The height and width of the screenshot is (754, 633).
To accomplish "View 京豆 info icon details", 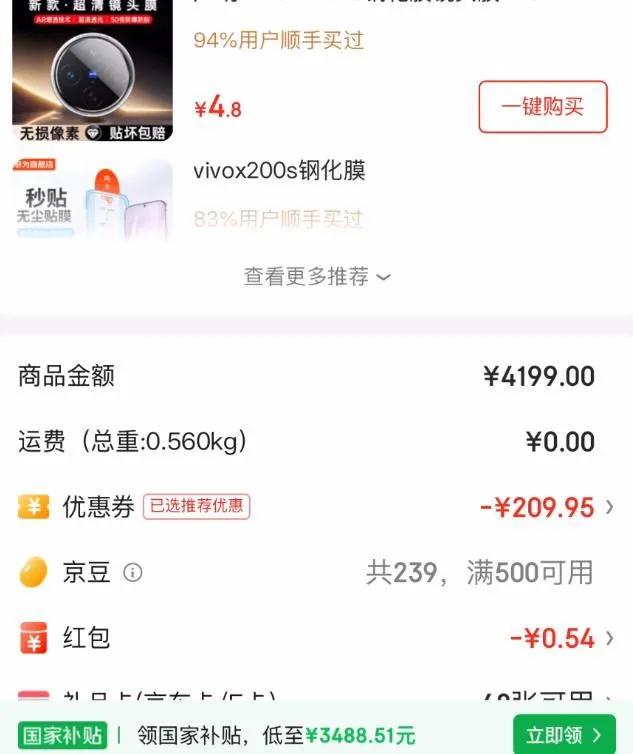I will point(132,573).
